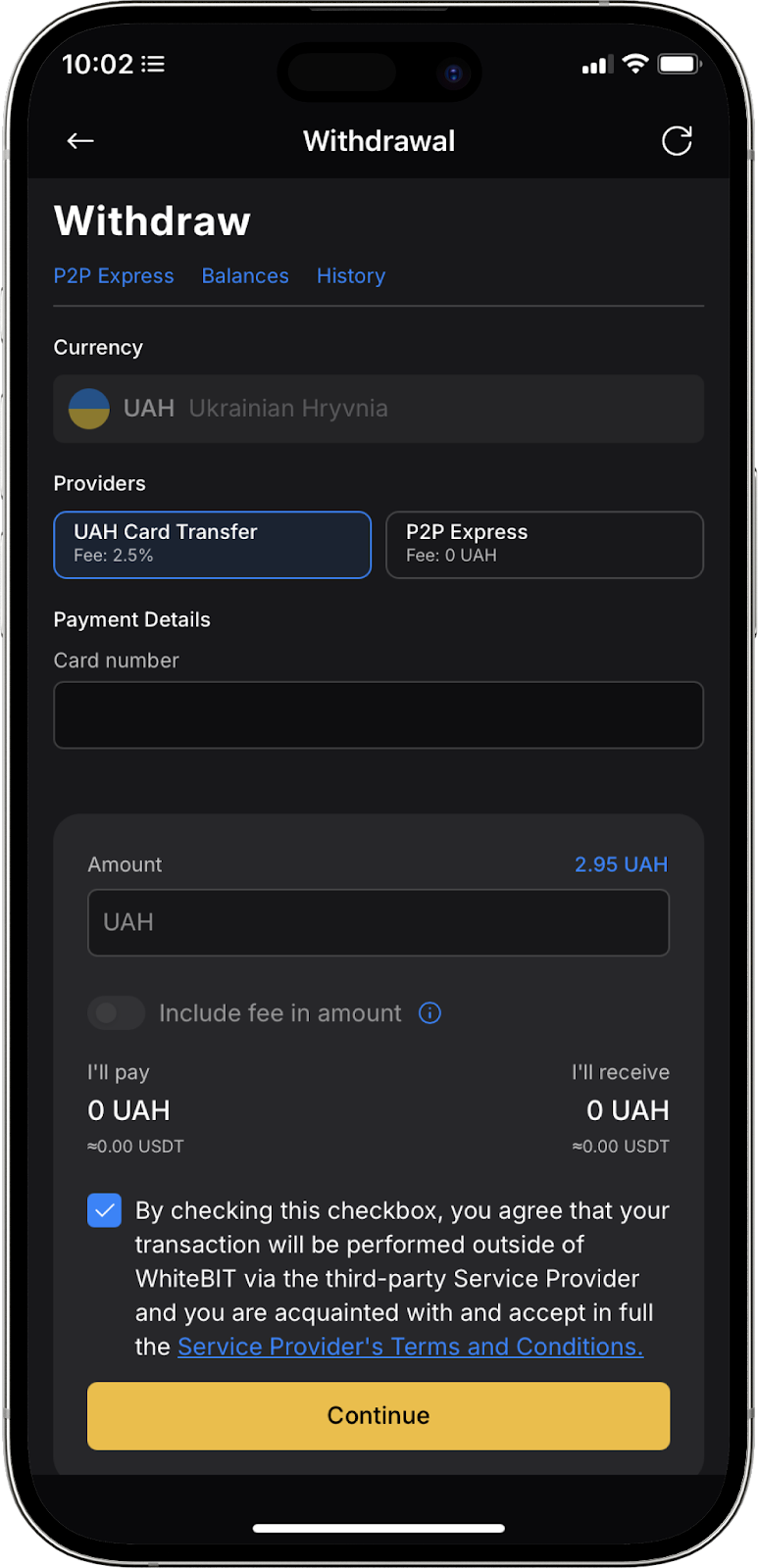Open the P2P Express link
The image size is (758, 1568).
[x=114, y=276]
